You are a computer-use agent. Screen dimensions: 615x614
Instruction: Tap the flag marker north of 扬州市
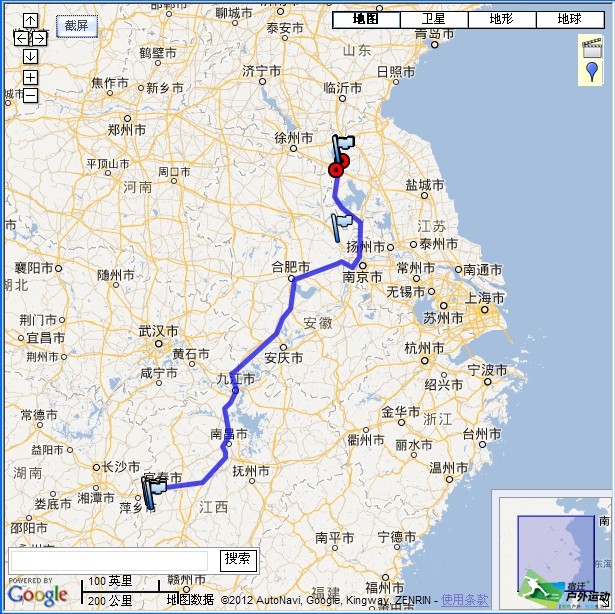[x=340, y=226]
